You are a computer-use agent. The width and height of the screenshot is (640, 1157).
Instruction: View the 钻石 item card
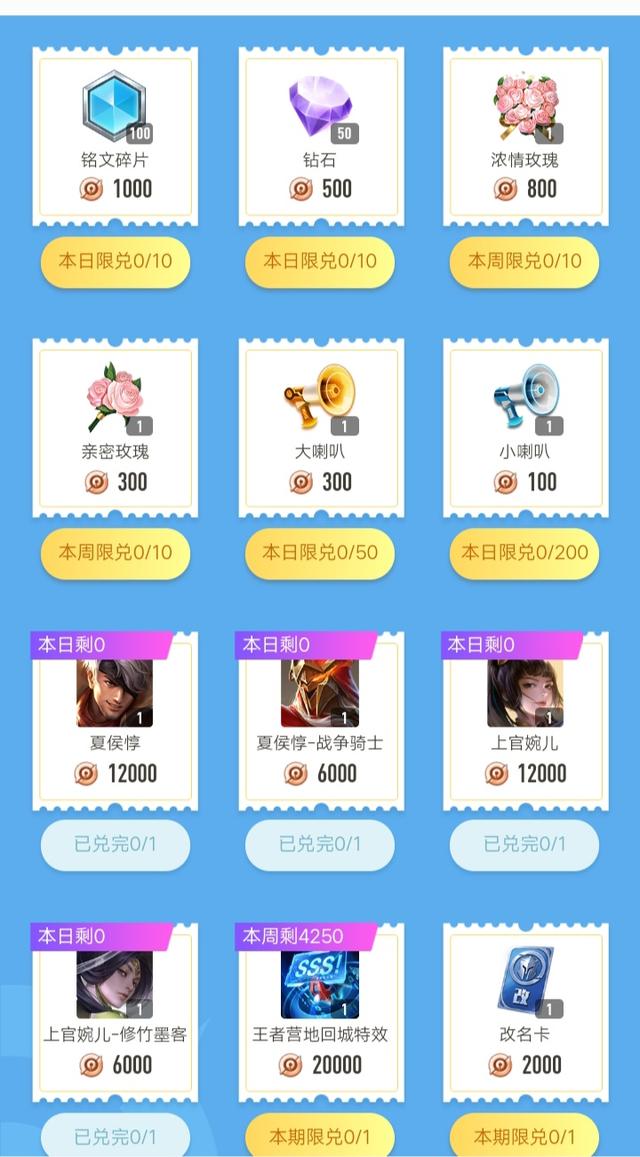(x=320, y=135)
